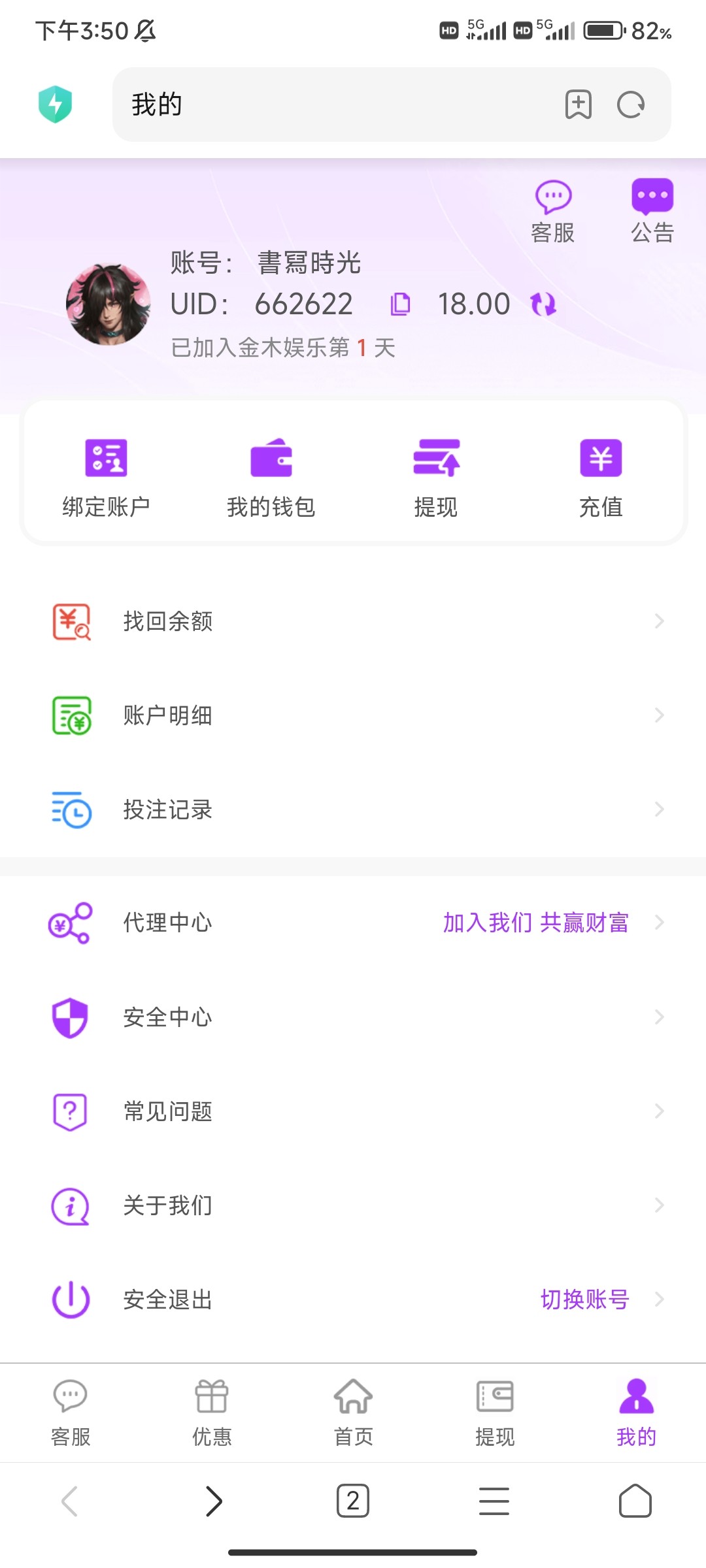Screen dimensions: 706x1568
Task: View 账户明细 account details
Action: point(353,715)
